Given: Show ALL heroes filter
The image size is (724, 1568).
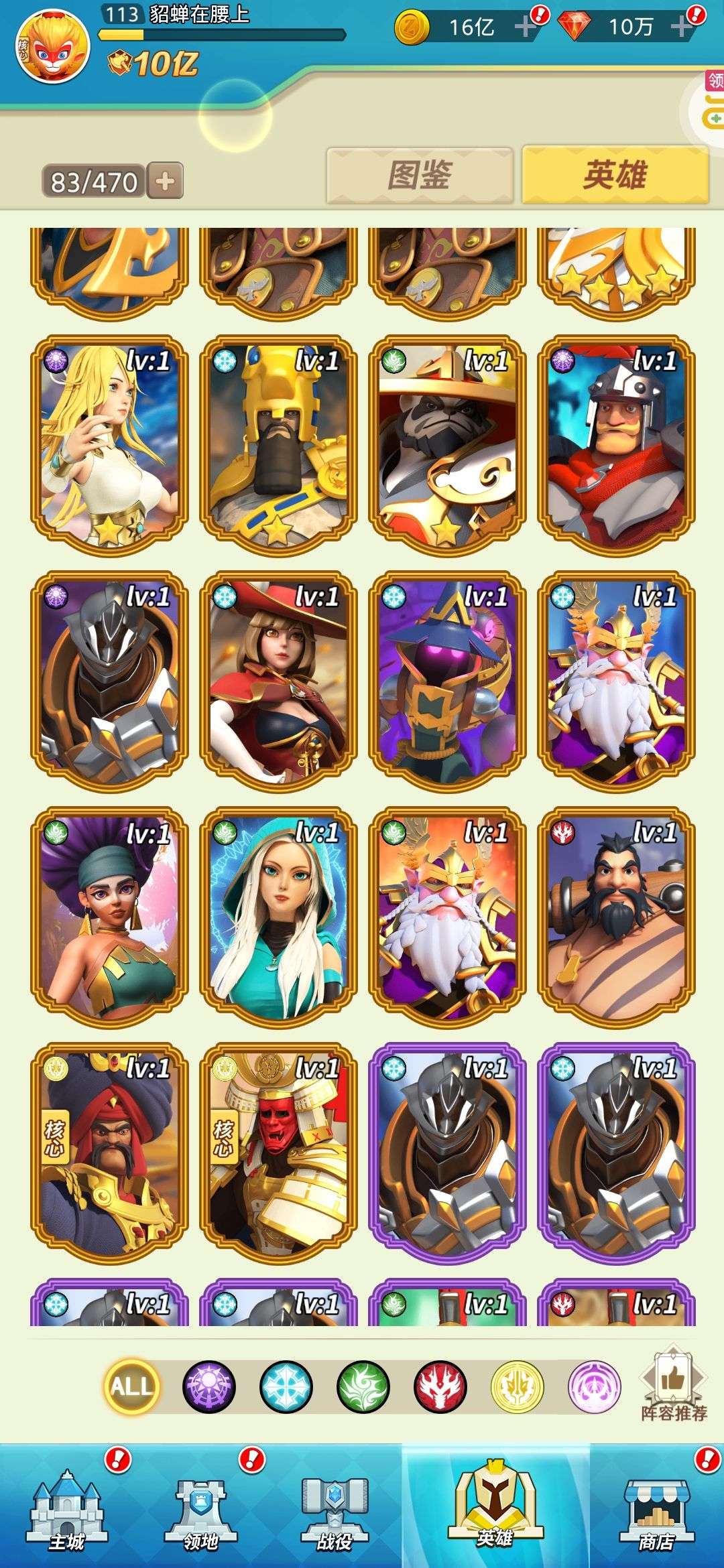Looking at the screenshot, I should (132, 1386).
